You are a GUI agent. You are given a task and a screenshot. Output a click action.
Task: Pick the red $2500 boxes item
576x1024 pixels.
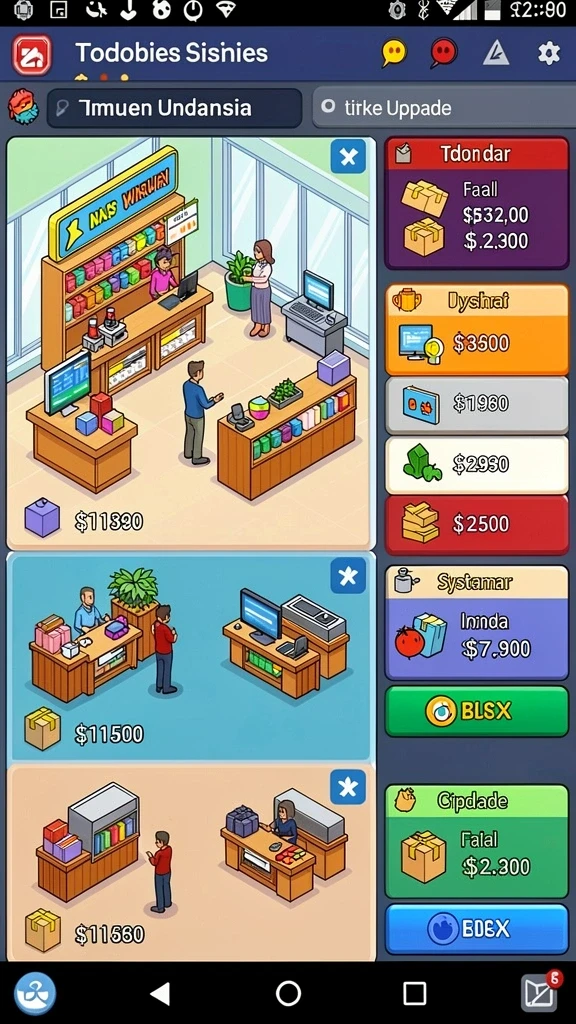click(x=477, y=525)
